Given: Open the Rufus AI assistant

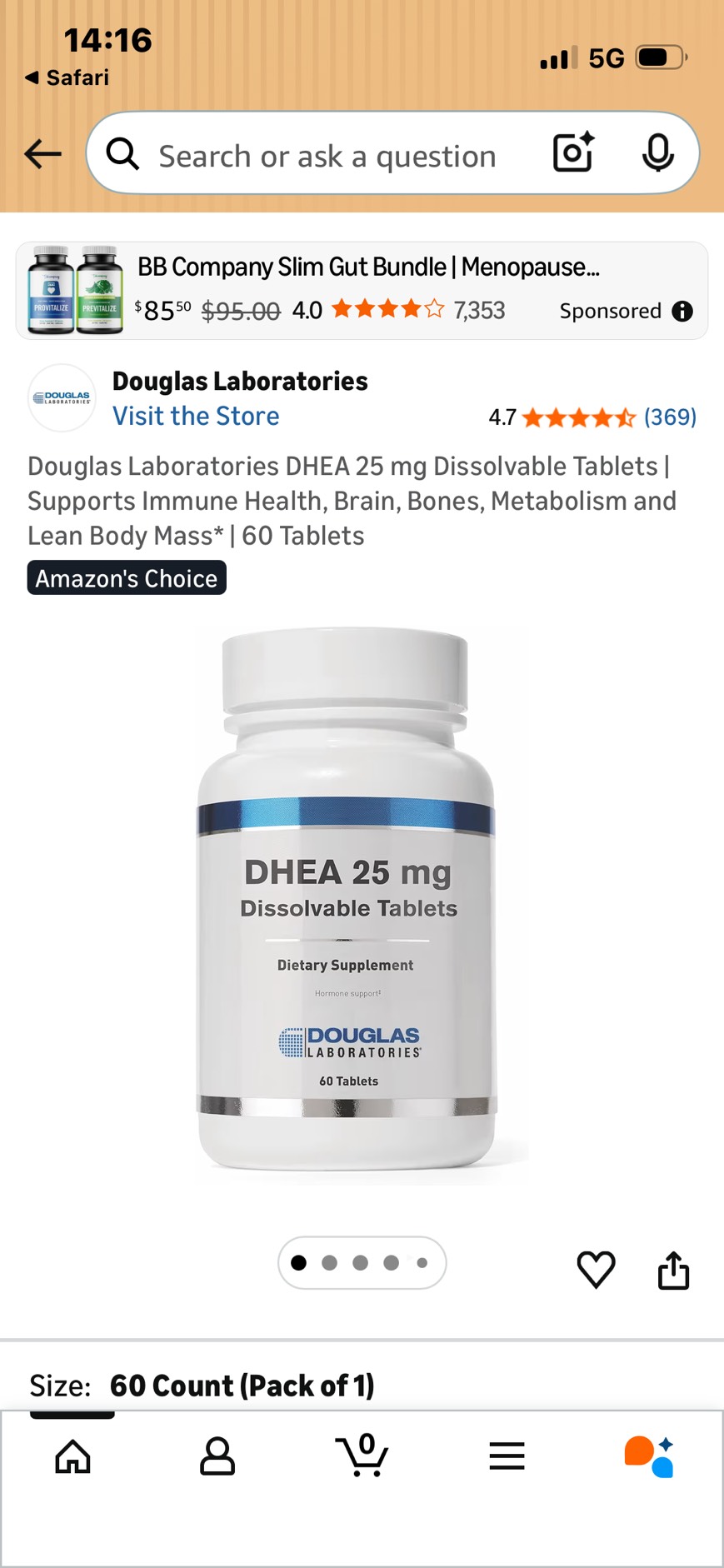Looking at the screenshot, I should [650, 1456].
